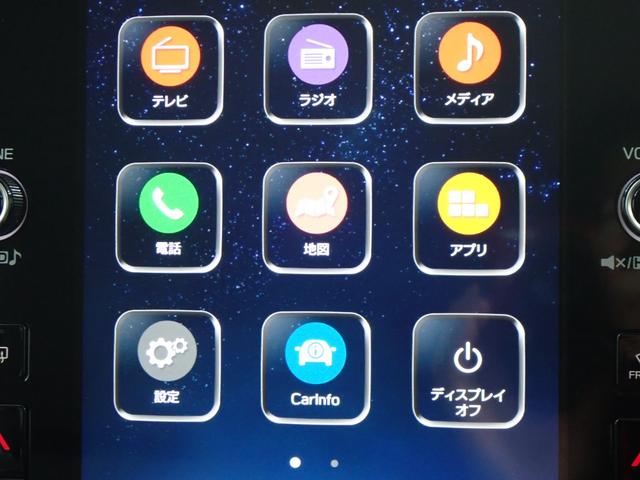
Task: Open 設定 (Settings)
Action: (167, 364)
